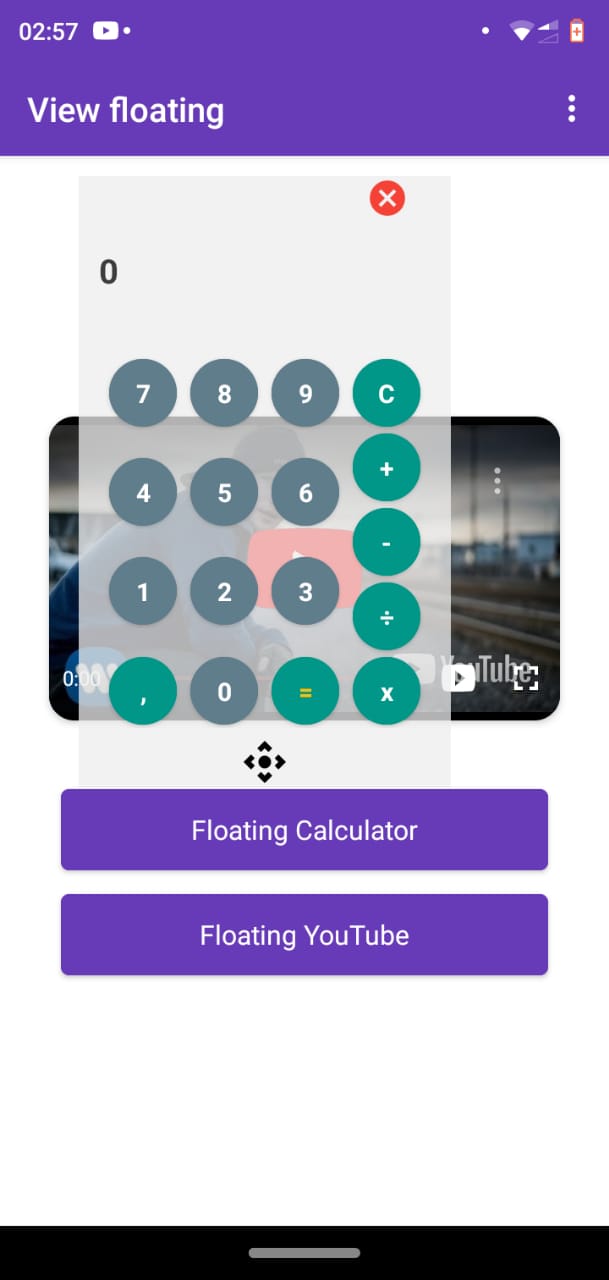Launch the Floating YouTube button
The image size is (609, 1280).
pyautogui.click(x=304, y=935)
